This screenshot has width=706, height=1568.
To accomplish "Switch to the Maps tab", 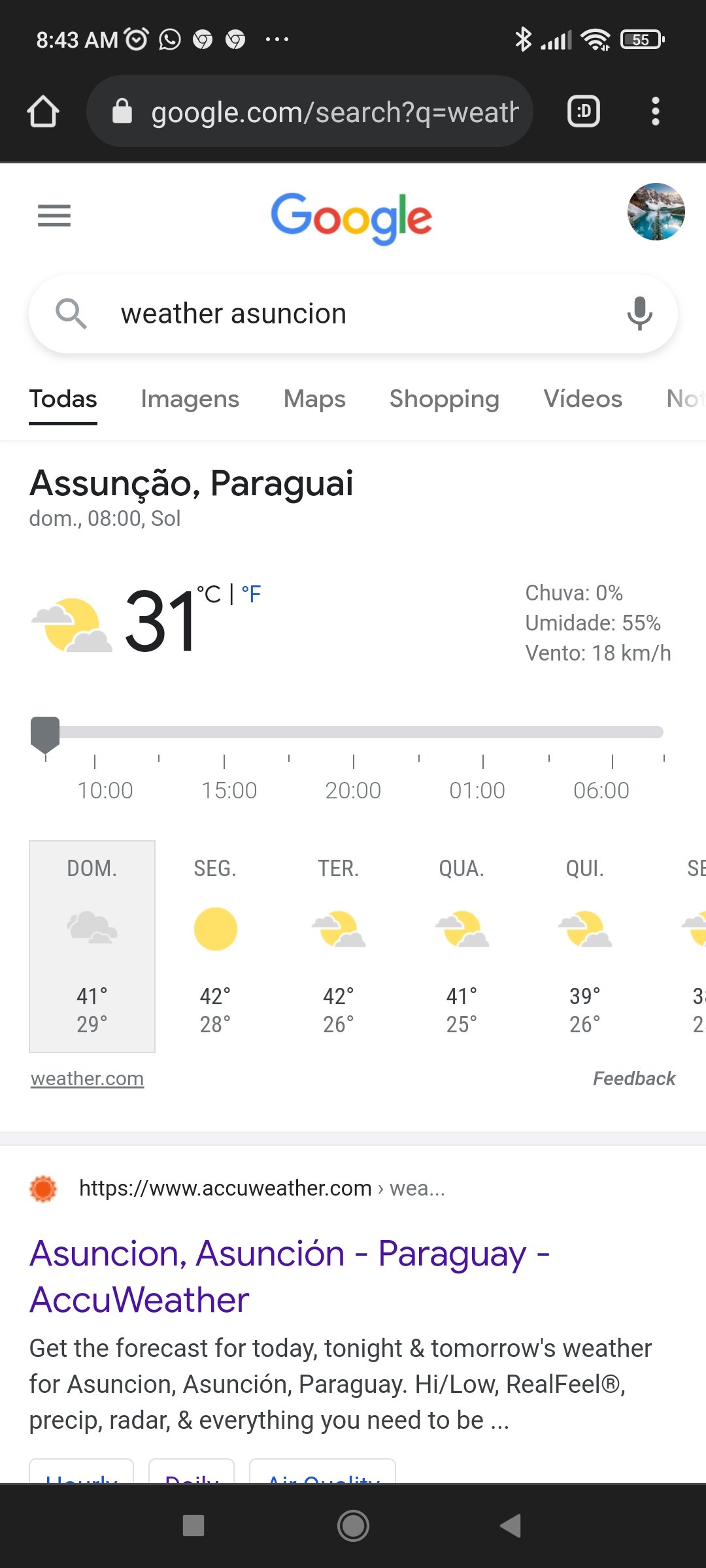I will pos(314,399).
